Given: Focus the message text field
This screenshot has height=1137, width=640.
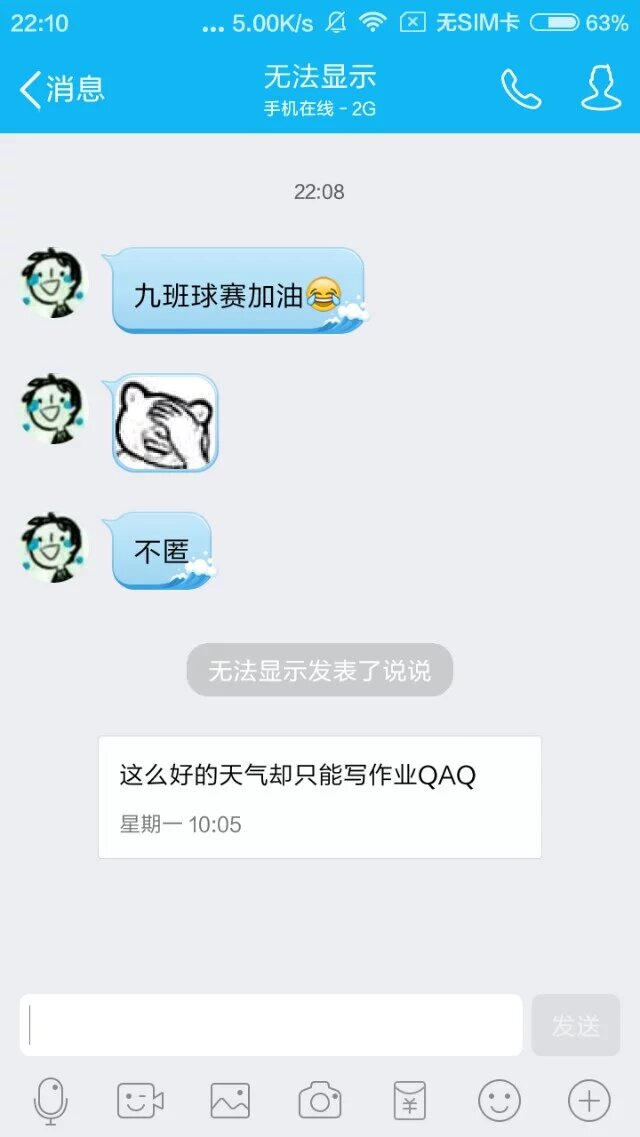Looking at the screenshot, I should point(271,1025).
